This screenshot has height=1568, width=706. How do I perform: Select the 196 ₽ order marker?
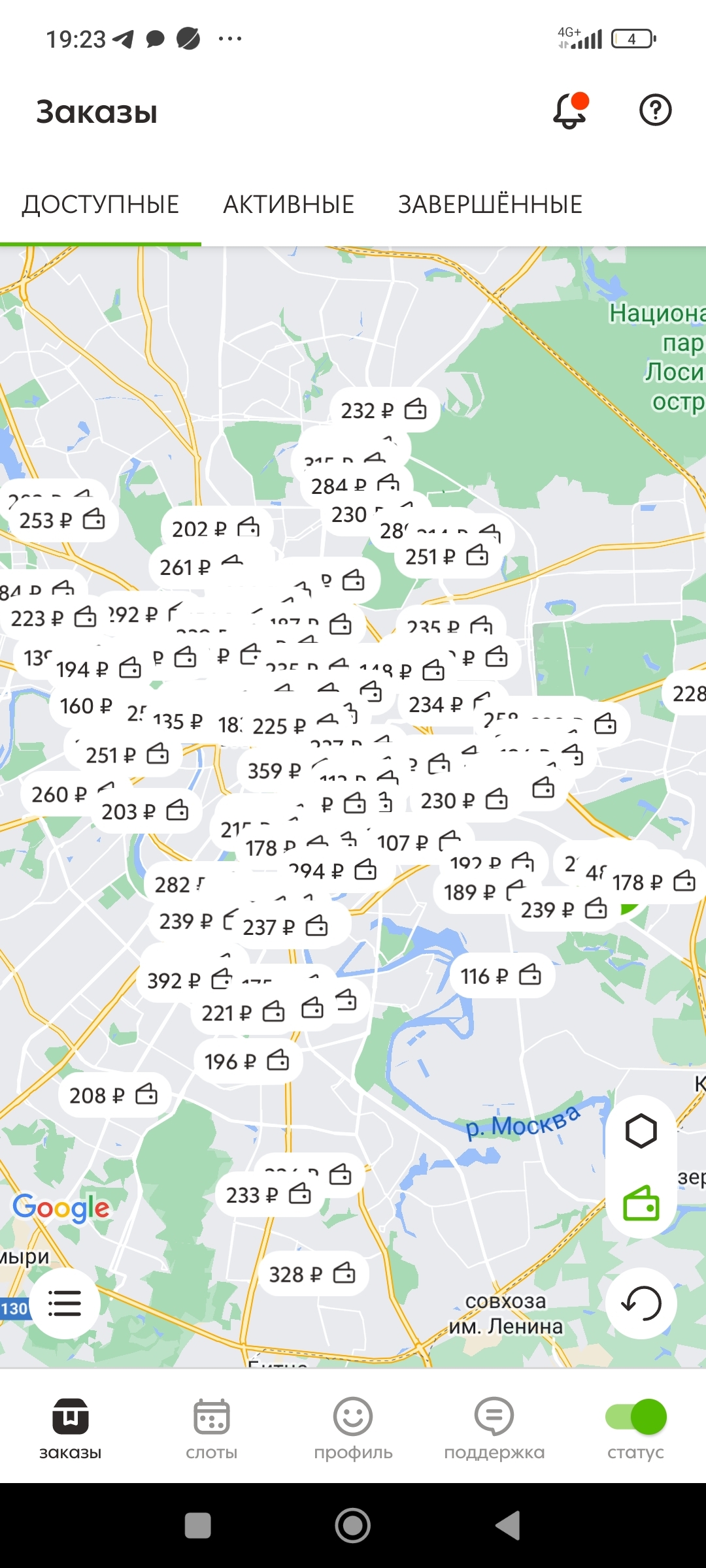(246, 1061)
